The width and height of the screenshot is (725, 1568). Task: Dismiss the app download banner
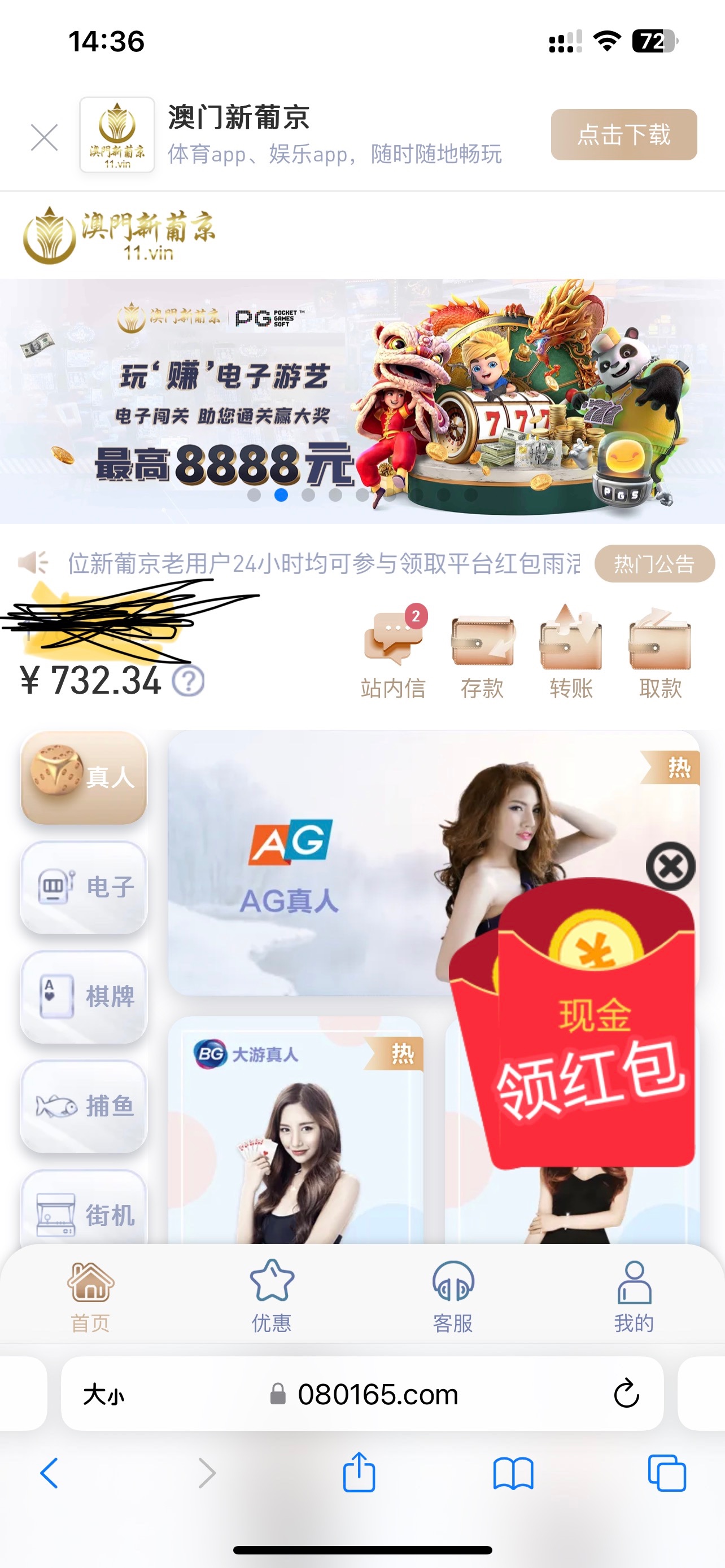[45, 138]
